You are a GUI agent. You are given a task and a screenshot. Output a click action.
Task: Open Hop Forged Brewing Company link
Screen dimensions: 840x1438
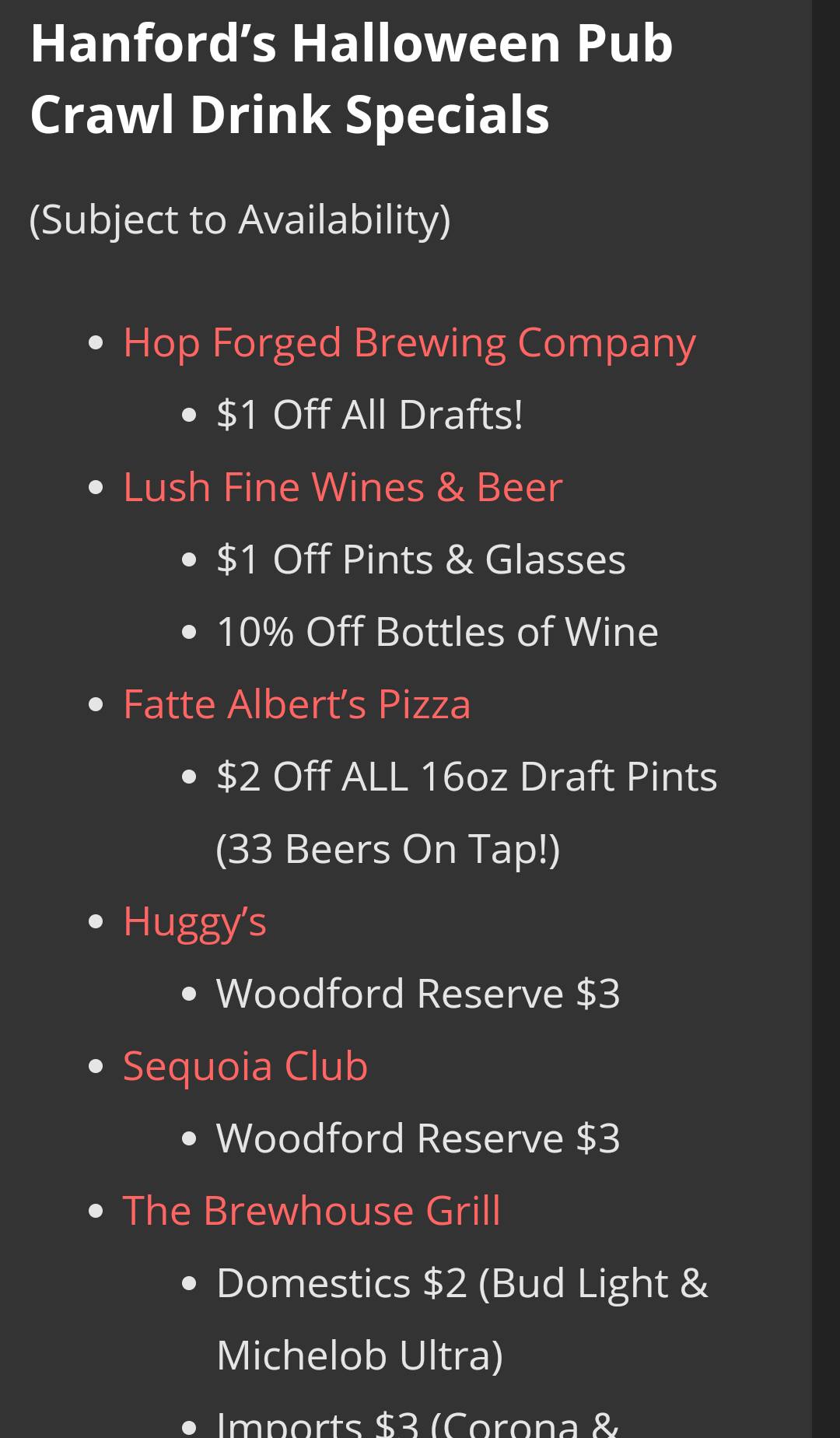tap(409, 343)
